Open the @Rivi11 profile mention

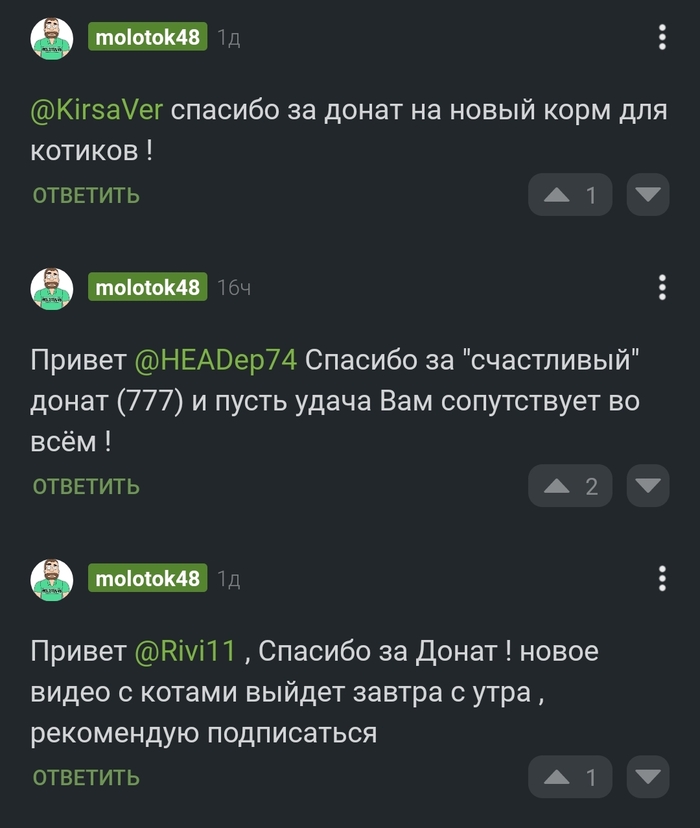coord(185,652)
